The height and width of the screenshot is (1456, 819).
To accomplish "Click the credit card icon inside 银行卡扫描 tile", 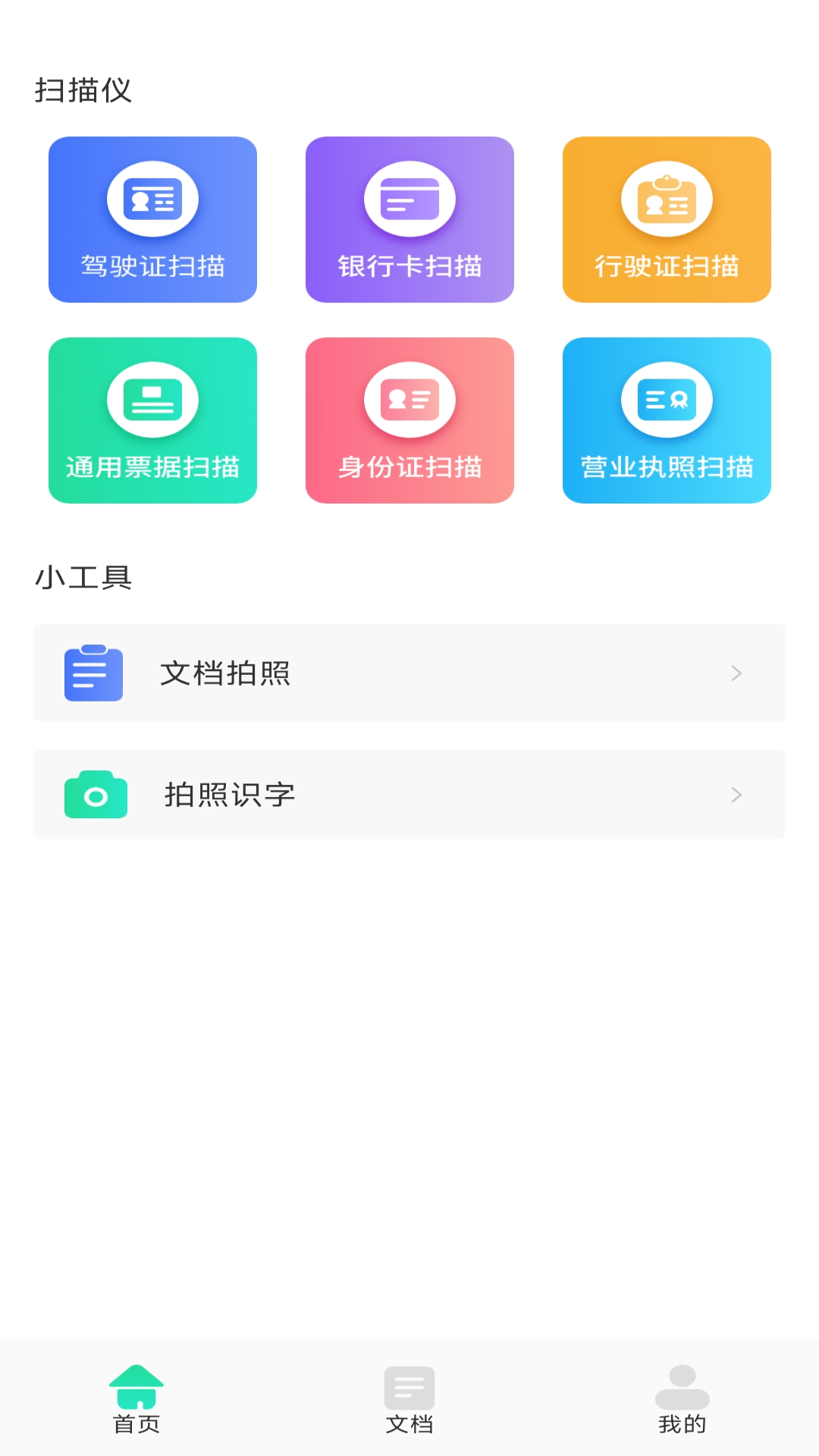I will point(409,199).
